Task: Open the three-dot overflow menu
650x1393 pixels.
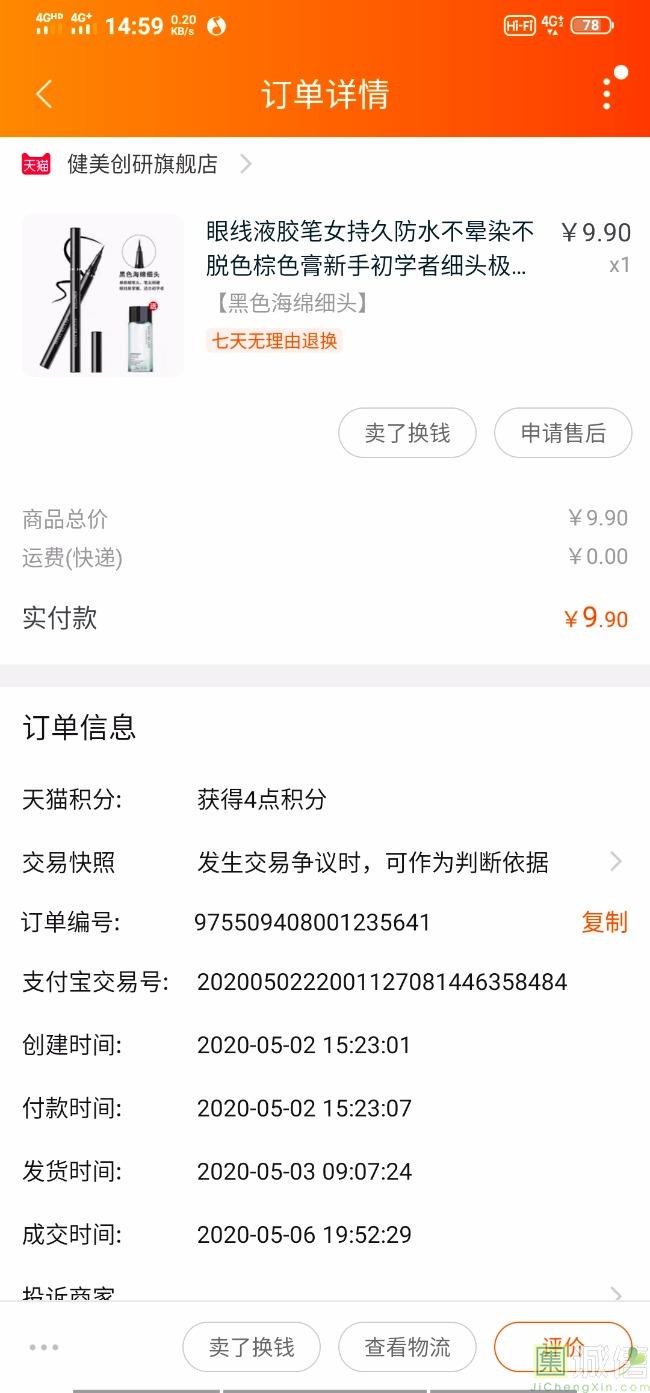Action: click(x=607, y=93)
